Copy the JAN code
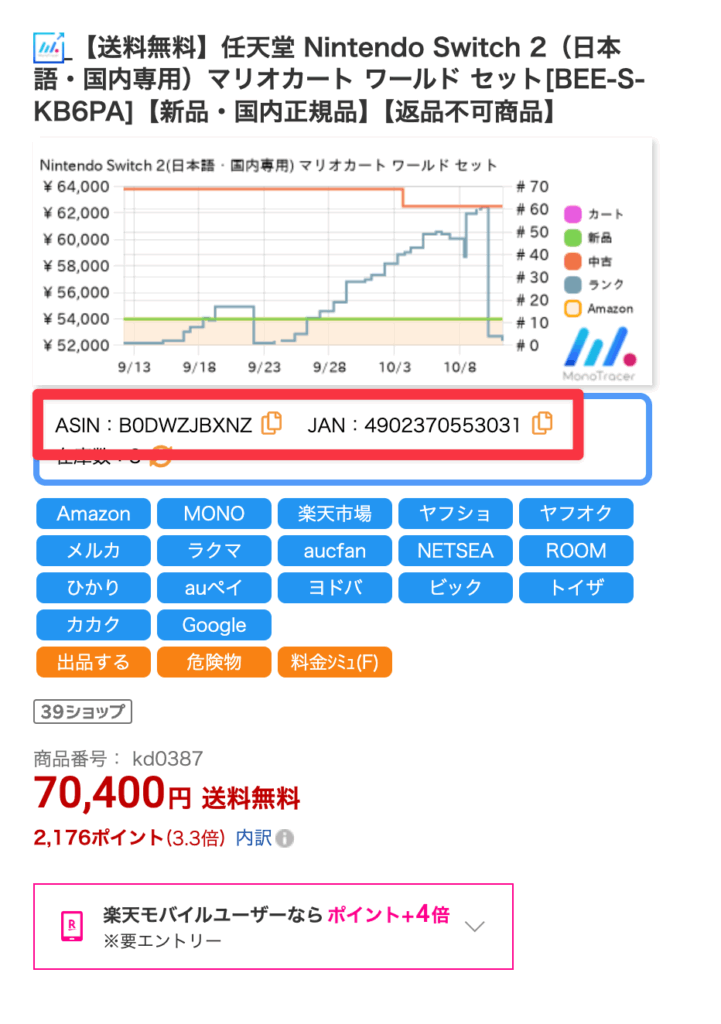The width and height of the screenshot is (721, 1024). pos(542,424)
